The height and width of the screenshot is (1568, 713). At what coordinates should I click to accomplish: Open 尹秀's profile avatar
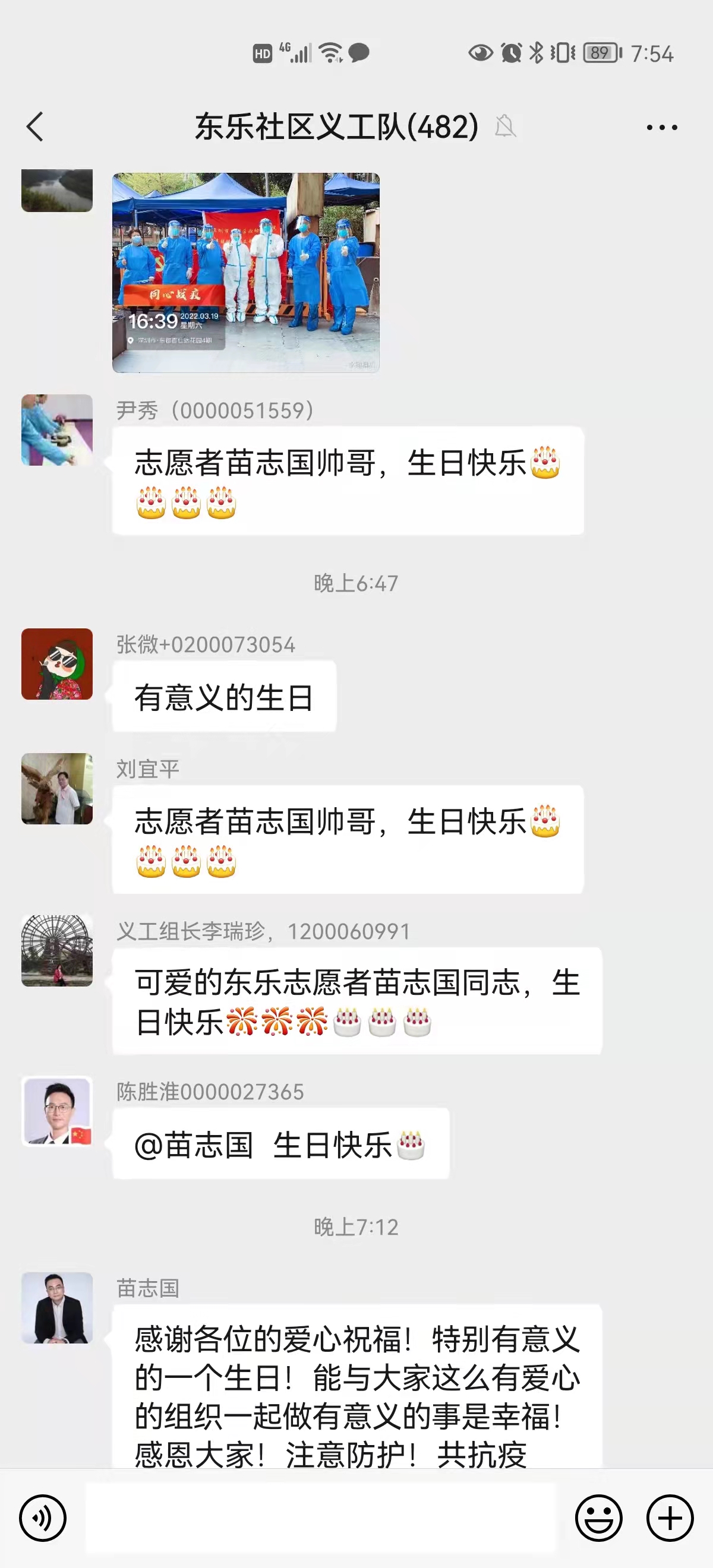(x=57, y=430)
